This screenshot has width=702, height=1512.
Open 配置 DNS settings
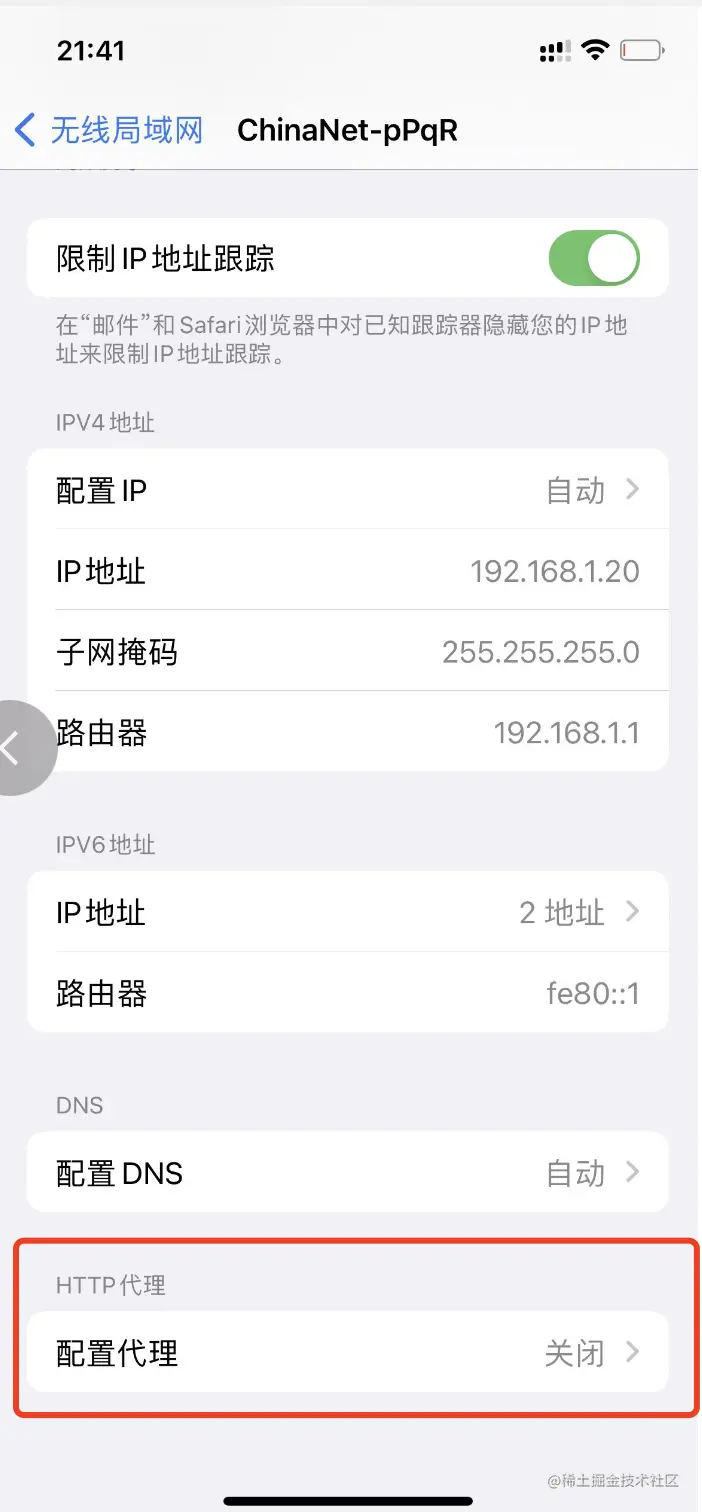(x=347, y=1172)
